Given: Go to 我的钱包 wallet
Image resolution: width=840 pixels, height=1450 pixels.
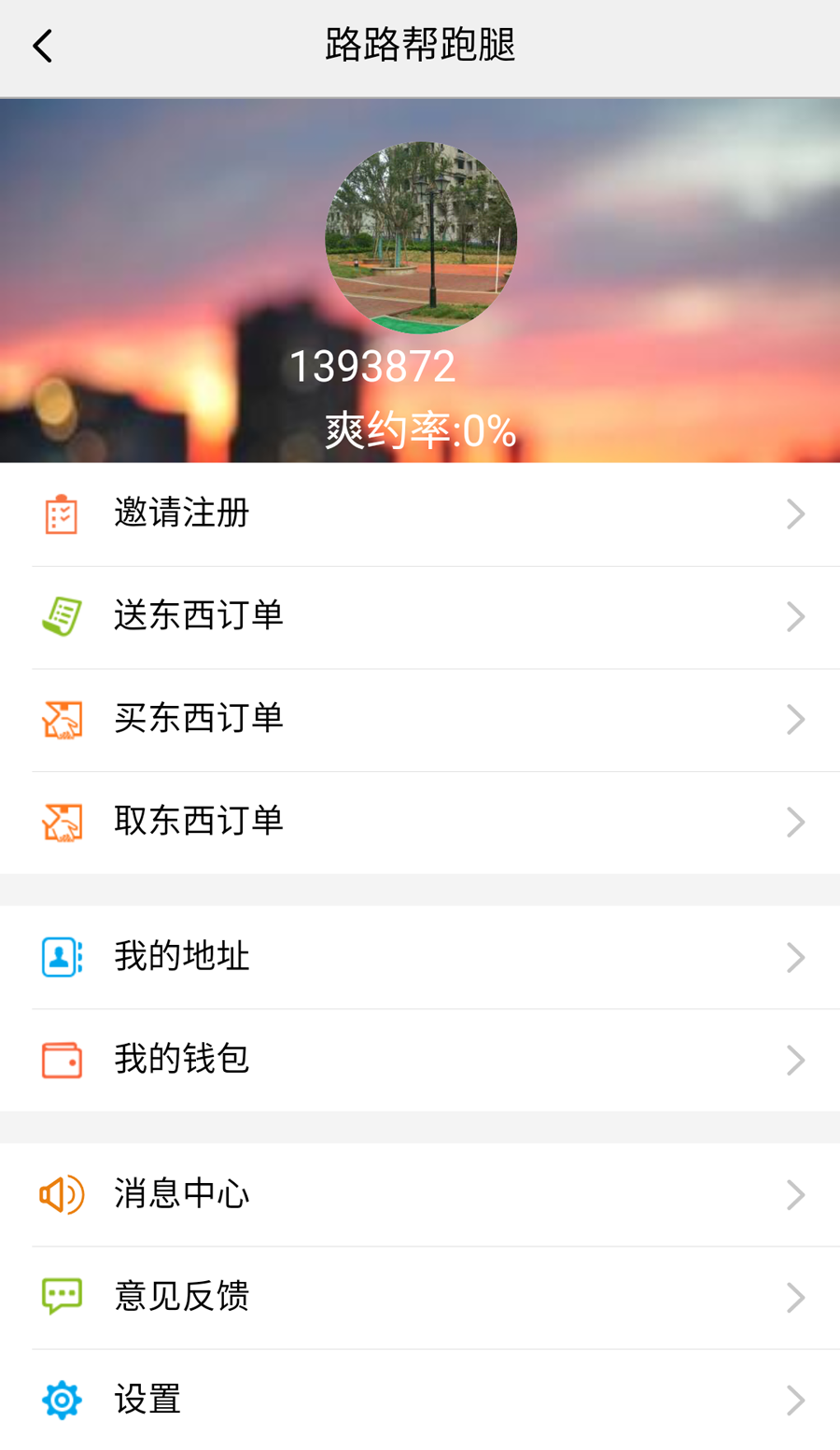Looking at the screenshot, I should [420, 1060].
